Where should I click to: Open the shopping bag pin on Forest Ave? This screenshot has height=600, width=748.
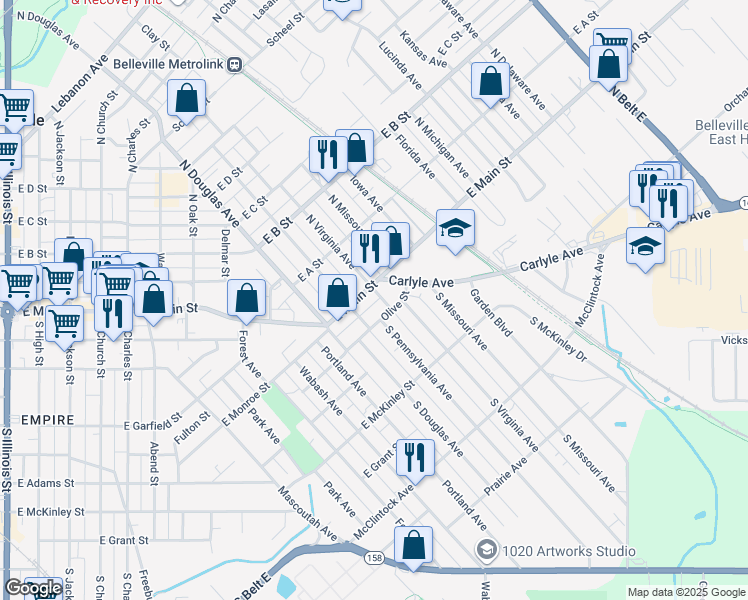tap(246, 299)
